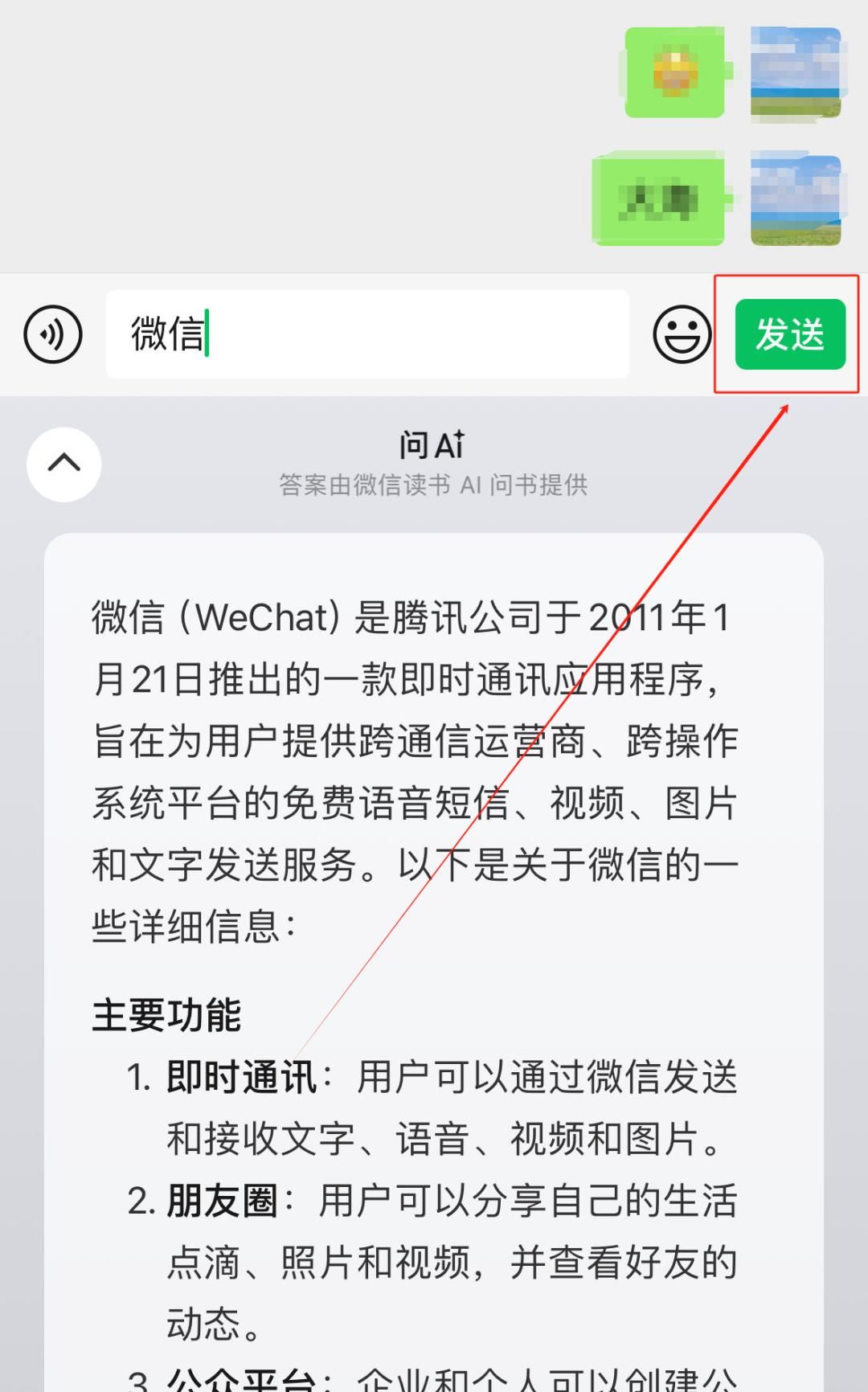This screenshot has width=868, height=1392.
Task: Select the 主要功能 section heading
Action: (x=167, y=1015)
